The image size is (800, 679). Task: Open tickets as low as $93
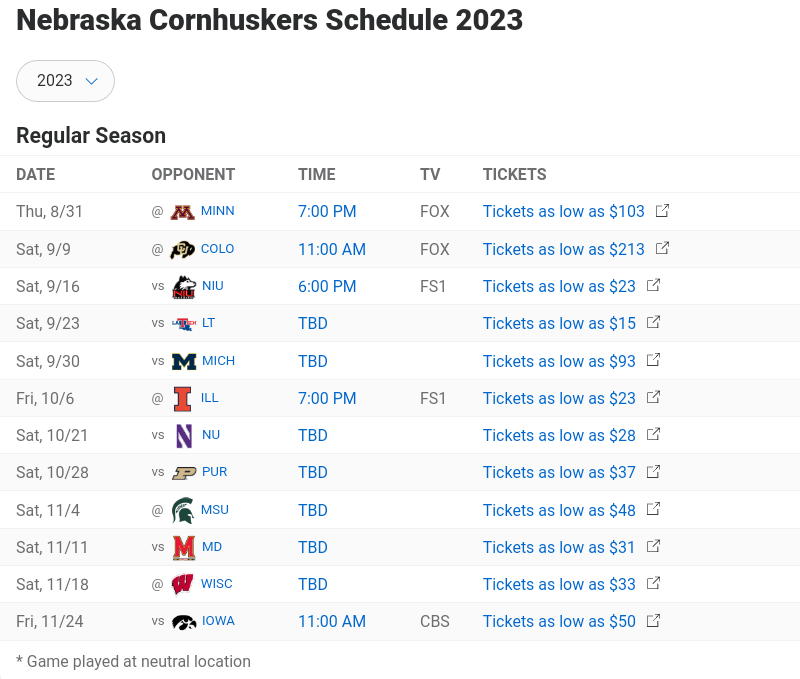click(559, 361)
